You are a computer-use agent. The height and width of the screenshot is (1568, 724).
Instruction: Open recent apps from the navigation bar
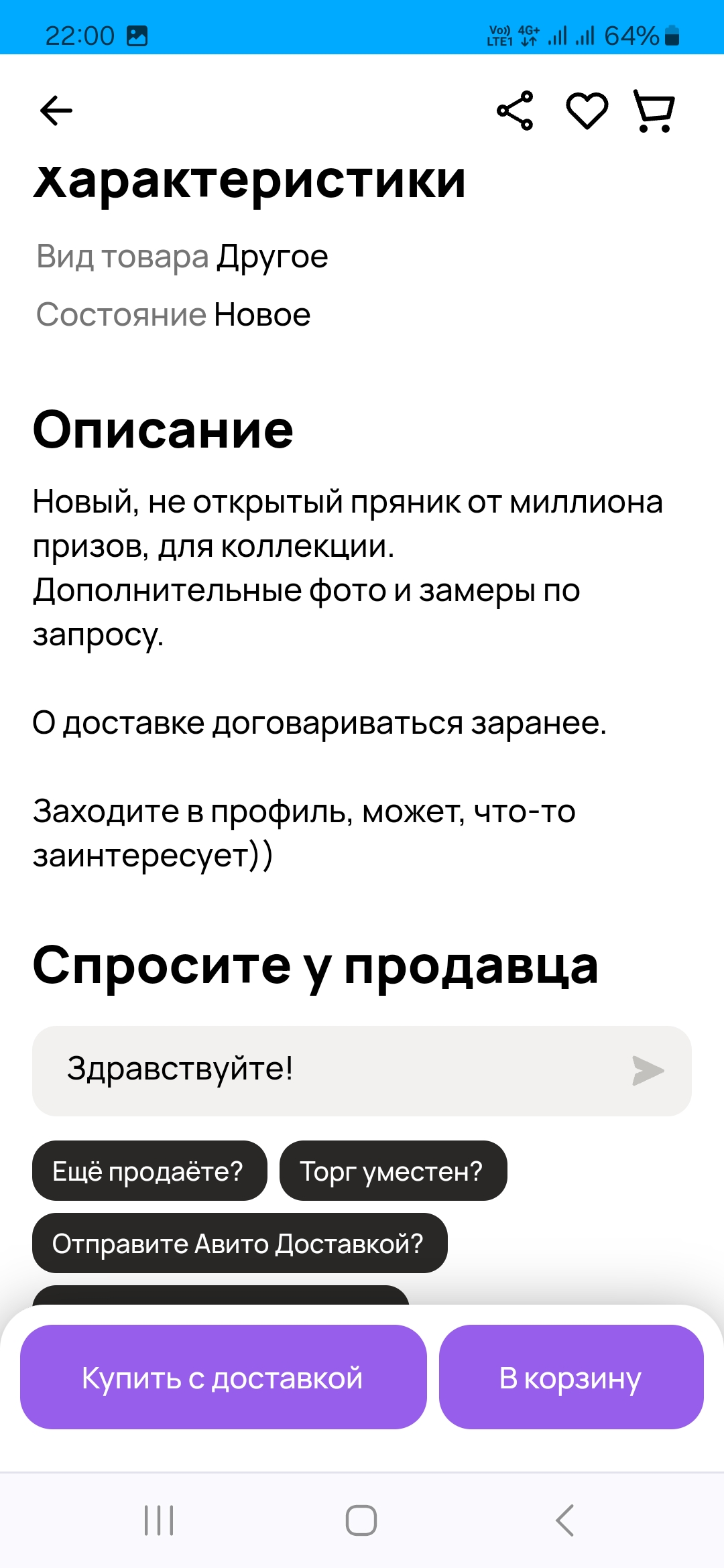(160, 1520)
